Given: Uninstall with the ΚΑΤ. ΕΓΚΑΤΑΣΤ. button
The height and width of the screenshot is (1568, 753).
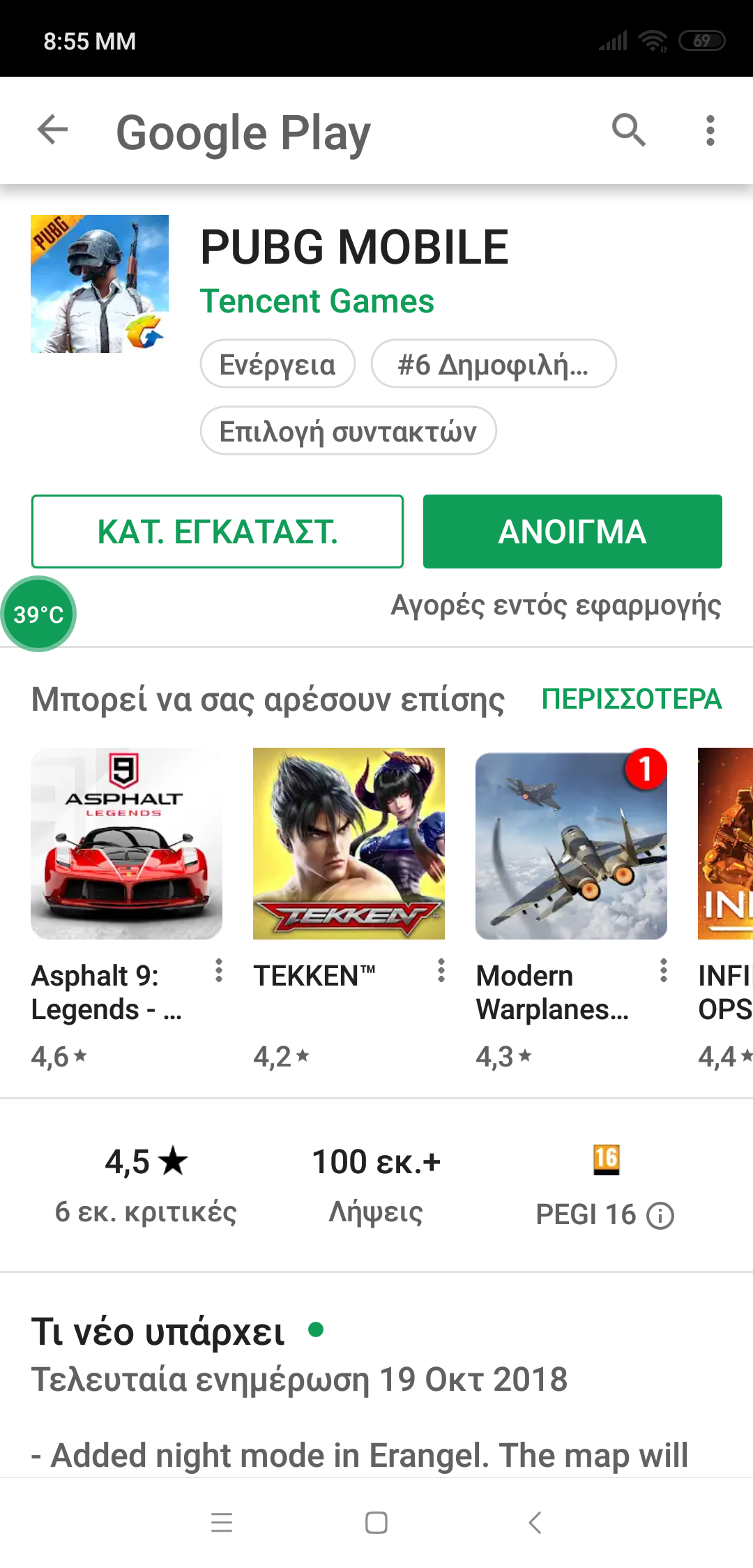Looking at the screenshot, I should (218, 532).
